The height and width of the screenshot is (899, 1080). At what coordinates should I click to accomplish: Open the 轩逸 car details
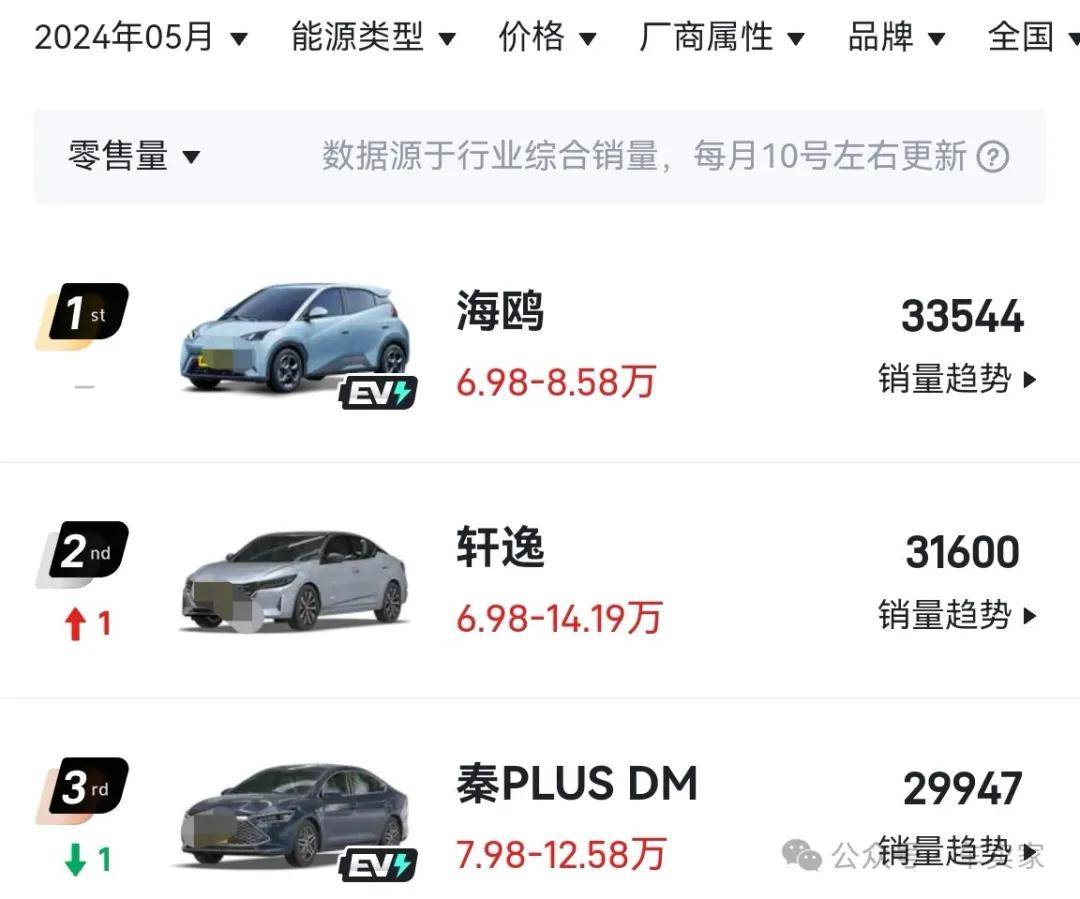tap(500, 549)
